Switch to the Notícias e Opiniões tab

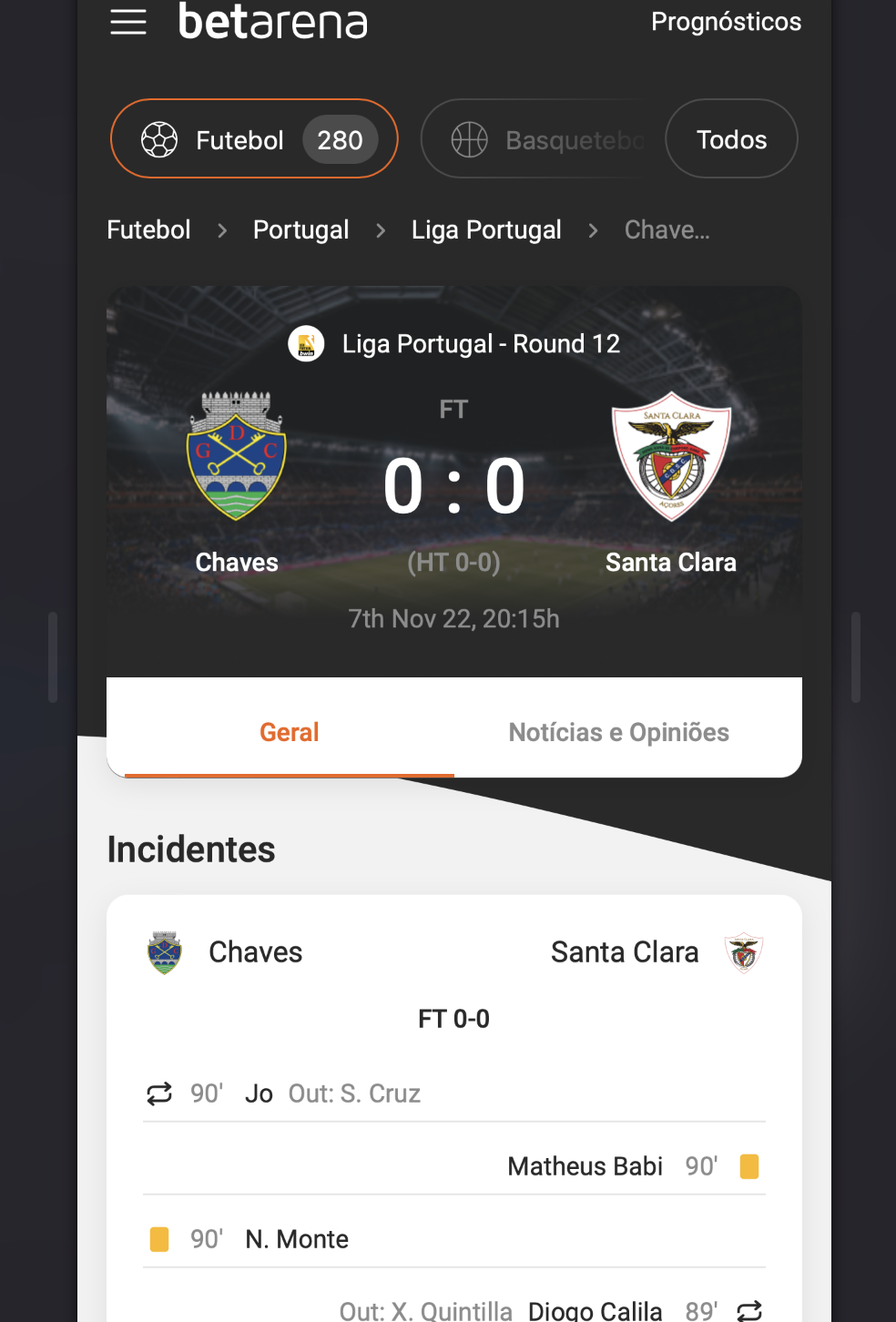pyautogui.click(x=618, y=731)
